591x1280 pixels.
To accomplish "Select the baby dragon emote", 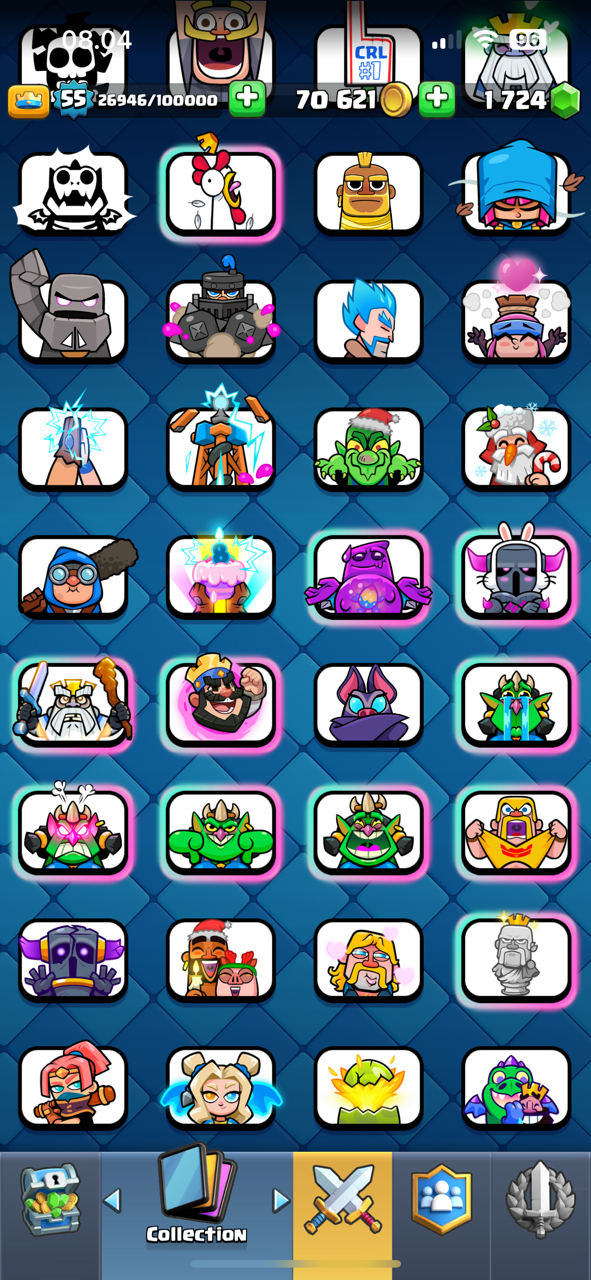I will coord(517,1087).
